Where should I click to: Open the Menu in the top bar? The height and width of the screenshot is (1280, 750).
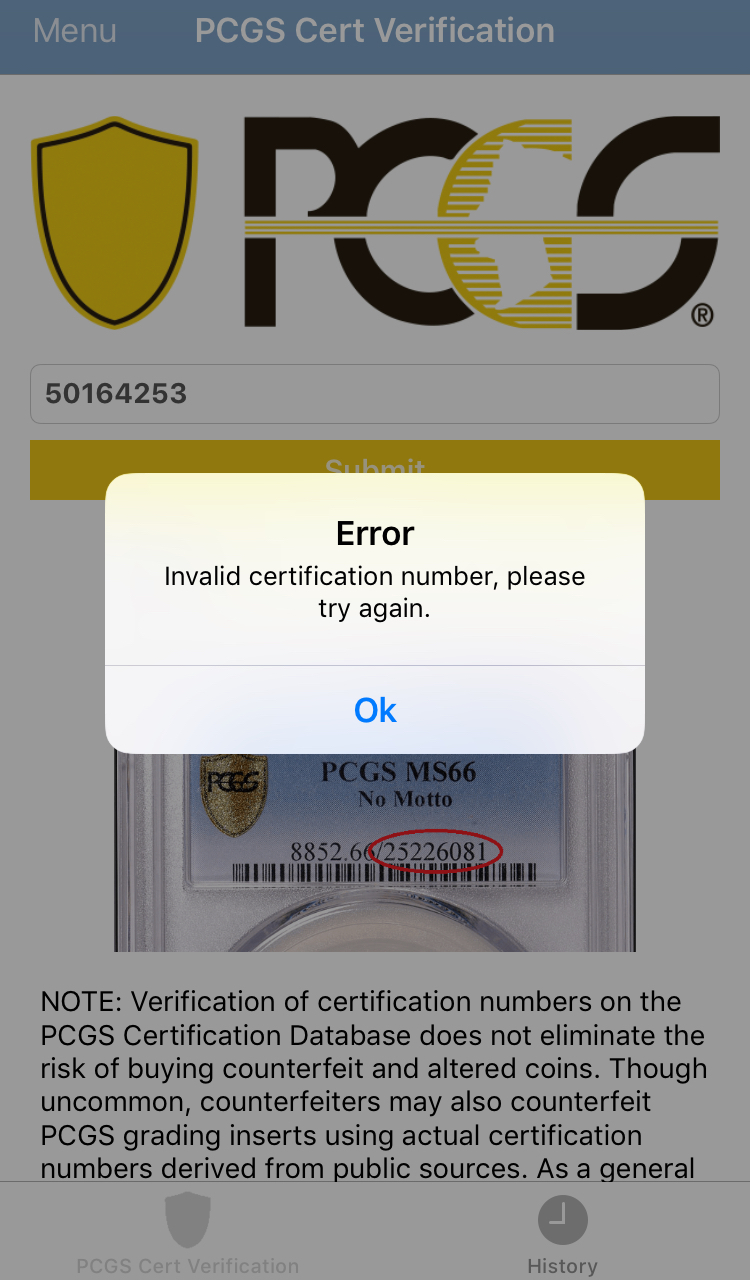75,31
